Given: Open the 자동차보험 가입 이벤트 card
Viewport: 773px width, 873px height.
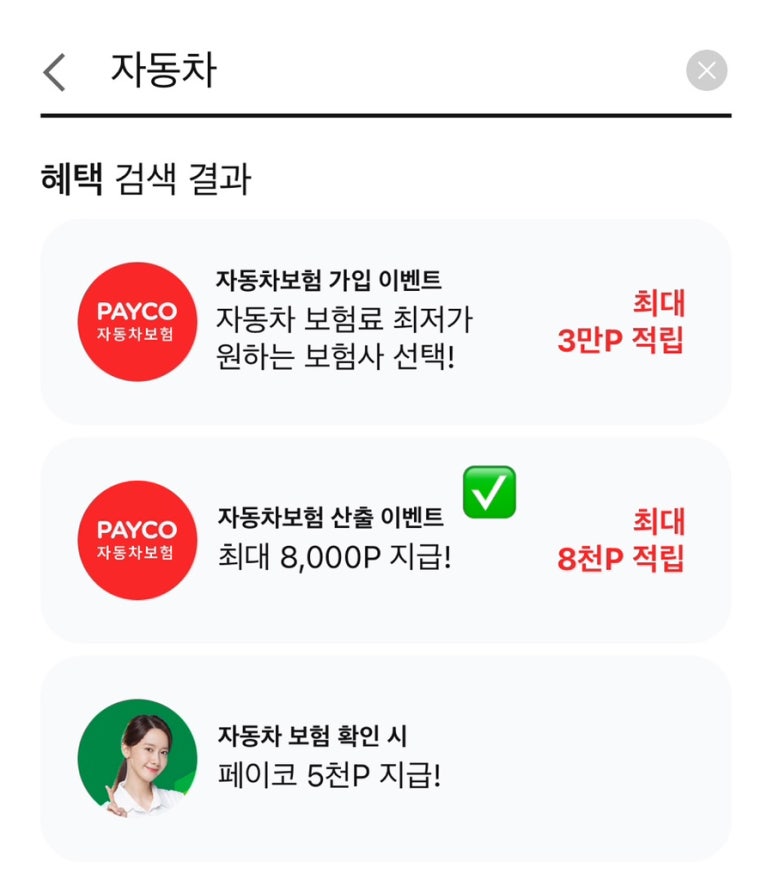Looking at the screenshot, I should point(385,322).
